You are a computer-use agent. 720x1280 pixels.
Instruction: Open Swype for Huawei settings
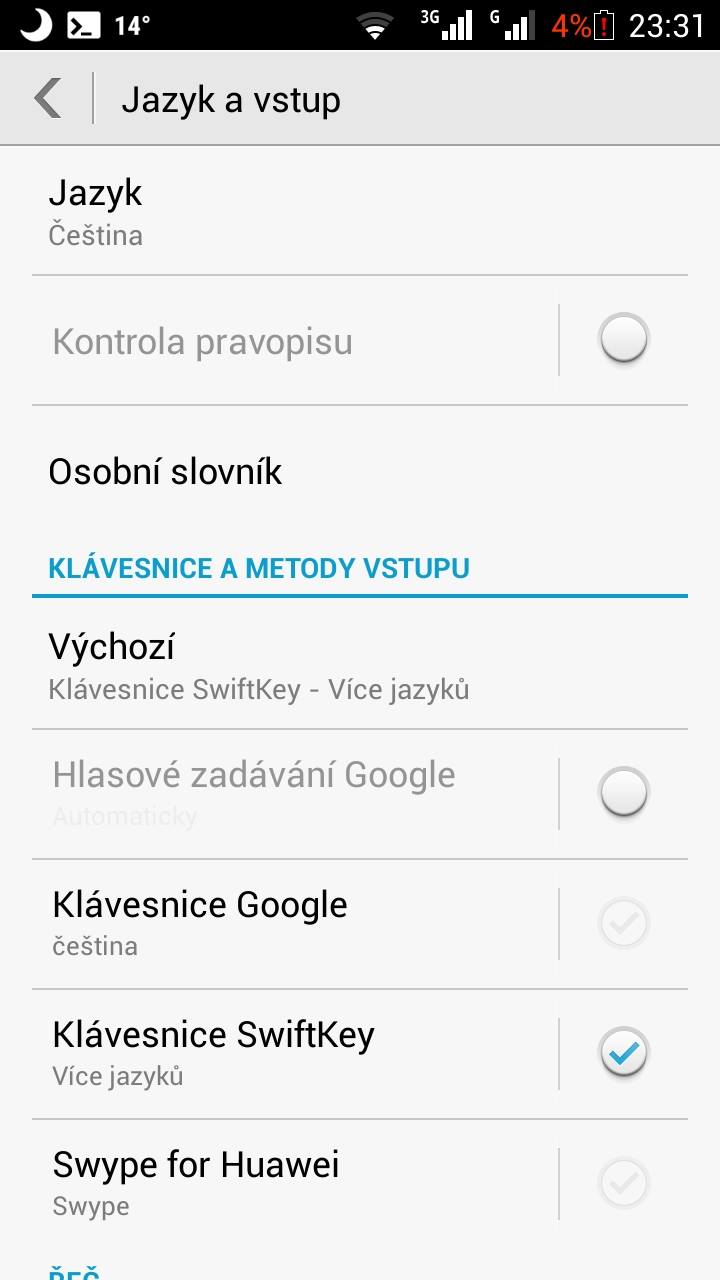(x=290, y=1183)
